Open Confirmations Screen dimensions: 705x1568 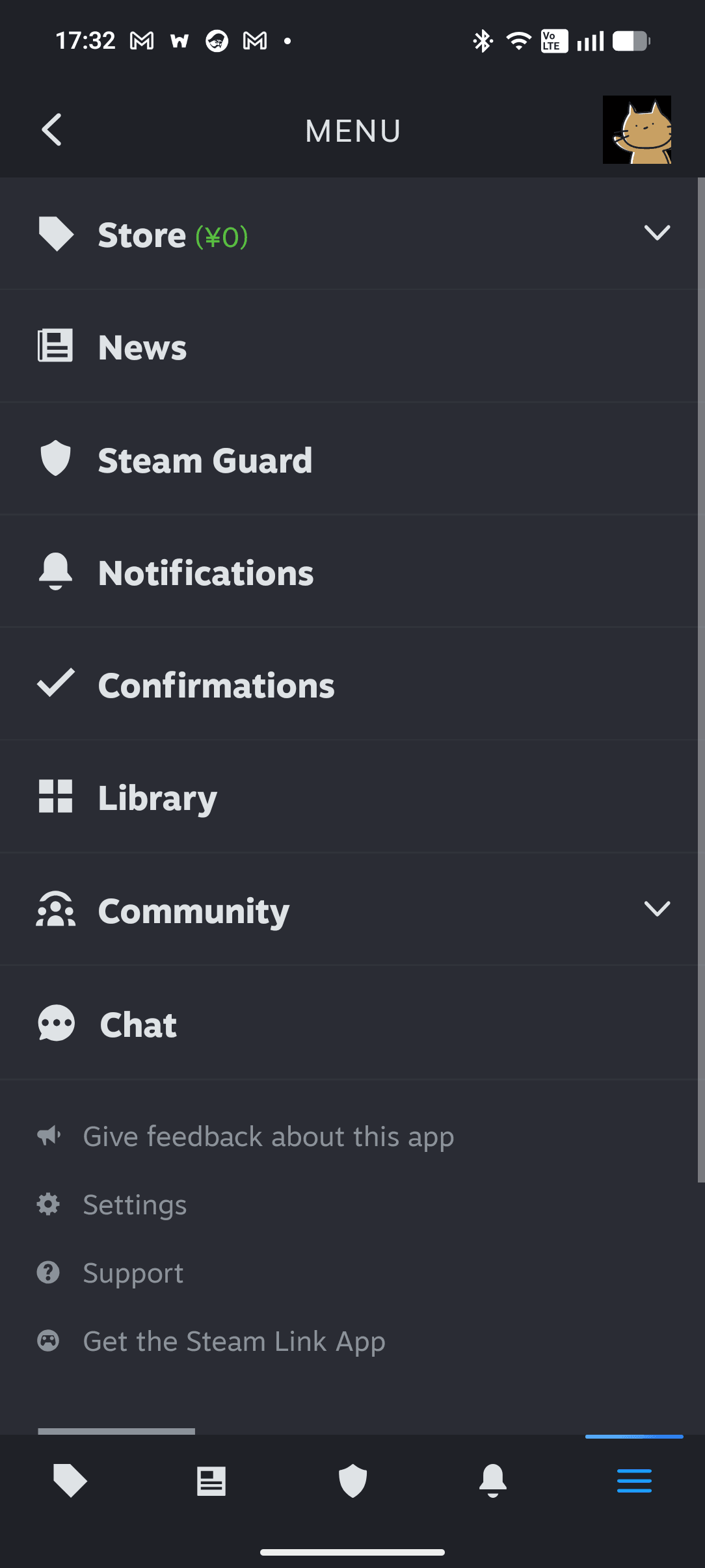tap(216, 685)
